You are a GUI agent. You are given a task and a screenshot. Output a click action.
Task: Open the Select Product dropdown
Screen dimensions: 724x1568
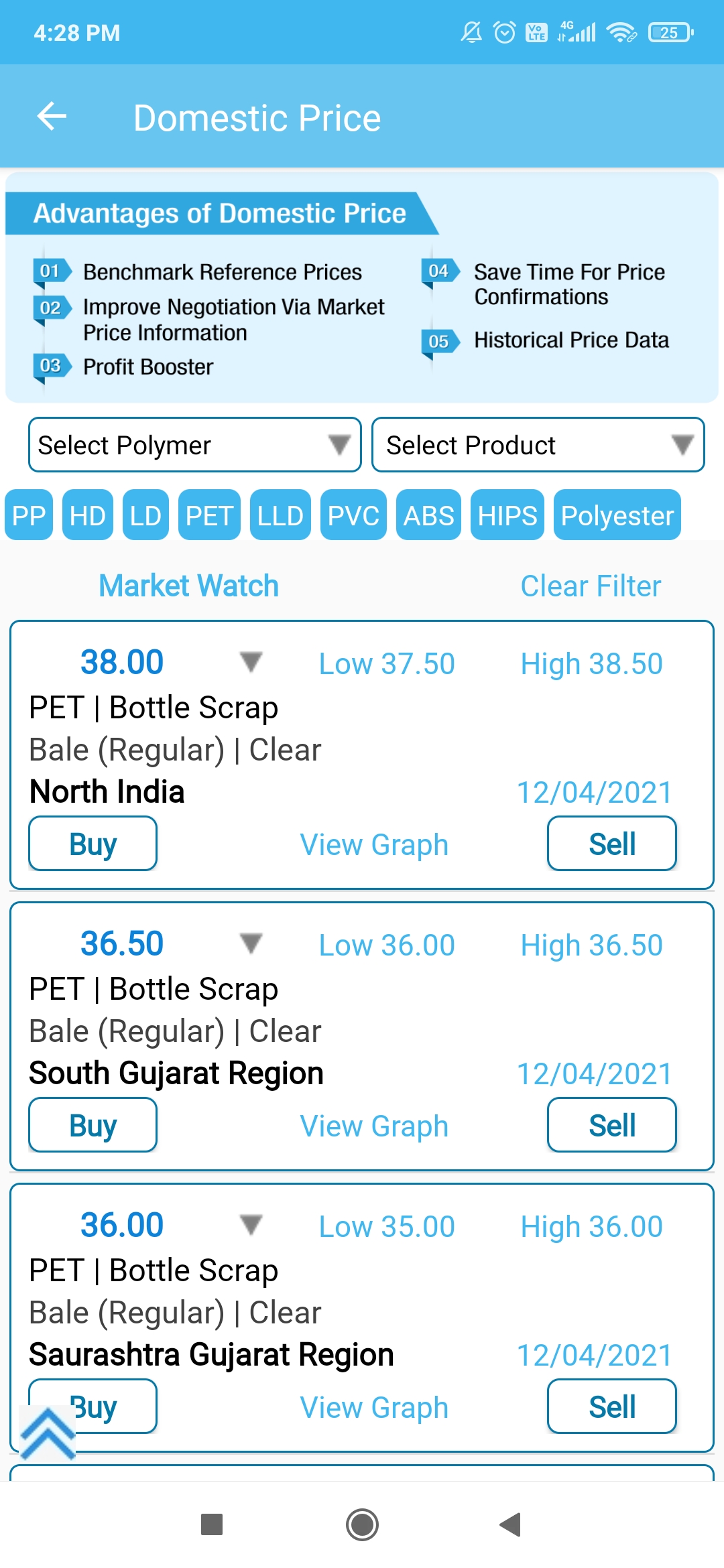(x=538, y=445)
